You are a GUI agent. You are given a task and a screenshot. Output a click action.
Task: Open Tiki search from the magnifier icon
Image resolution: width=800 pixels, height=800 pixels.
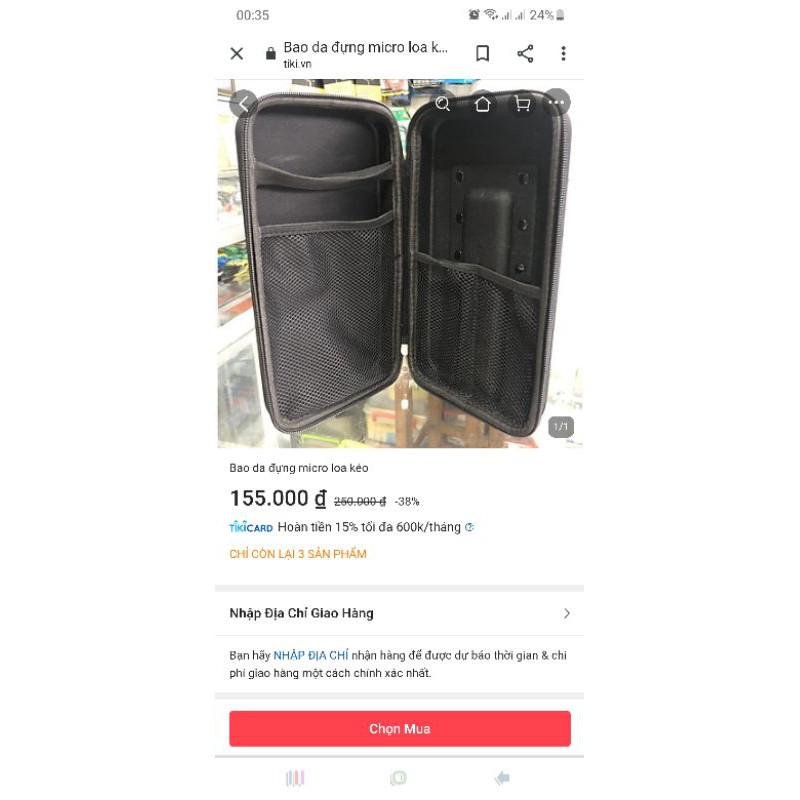click(x=443, y=104)
